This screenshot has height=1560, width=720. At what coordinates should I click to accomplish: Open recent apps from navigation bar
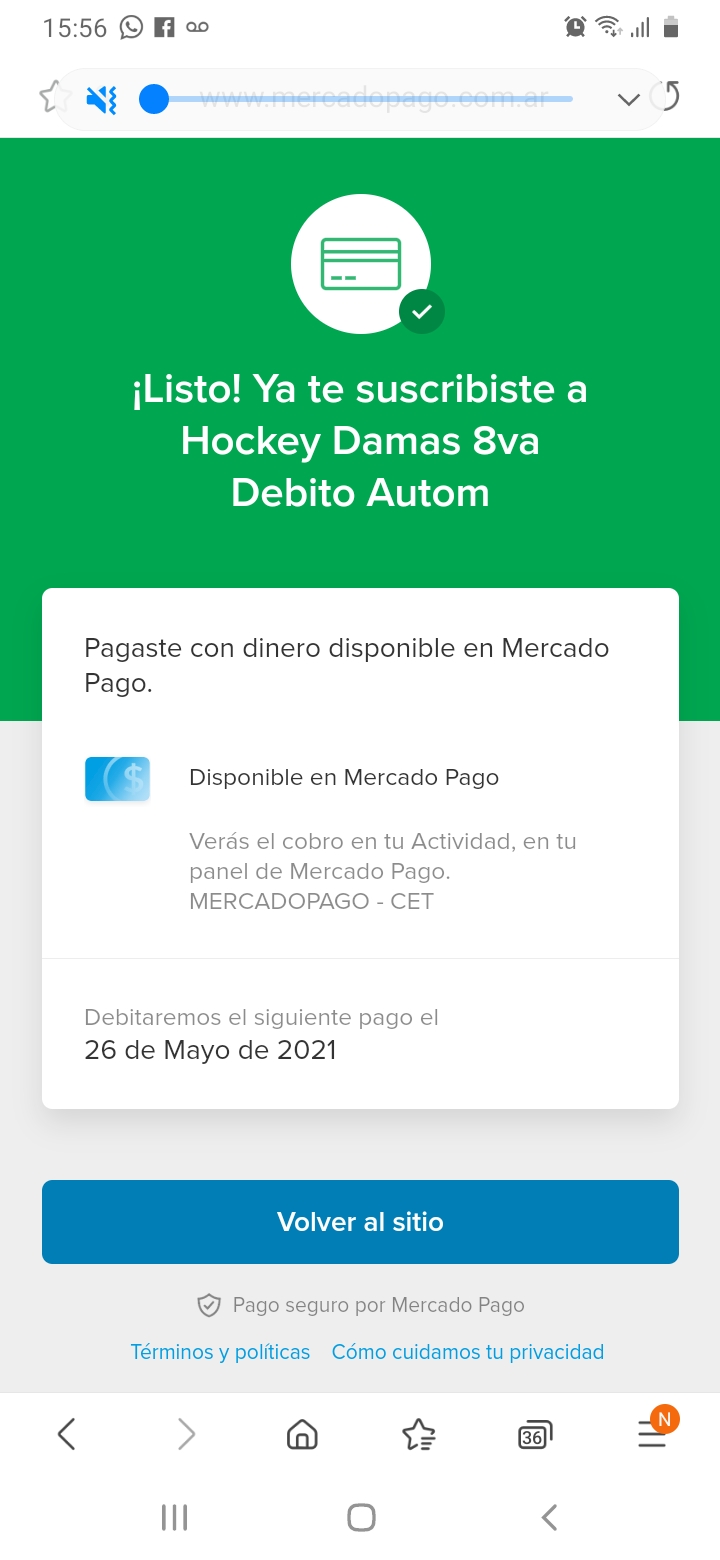click(174, 1517)
